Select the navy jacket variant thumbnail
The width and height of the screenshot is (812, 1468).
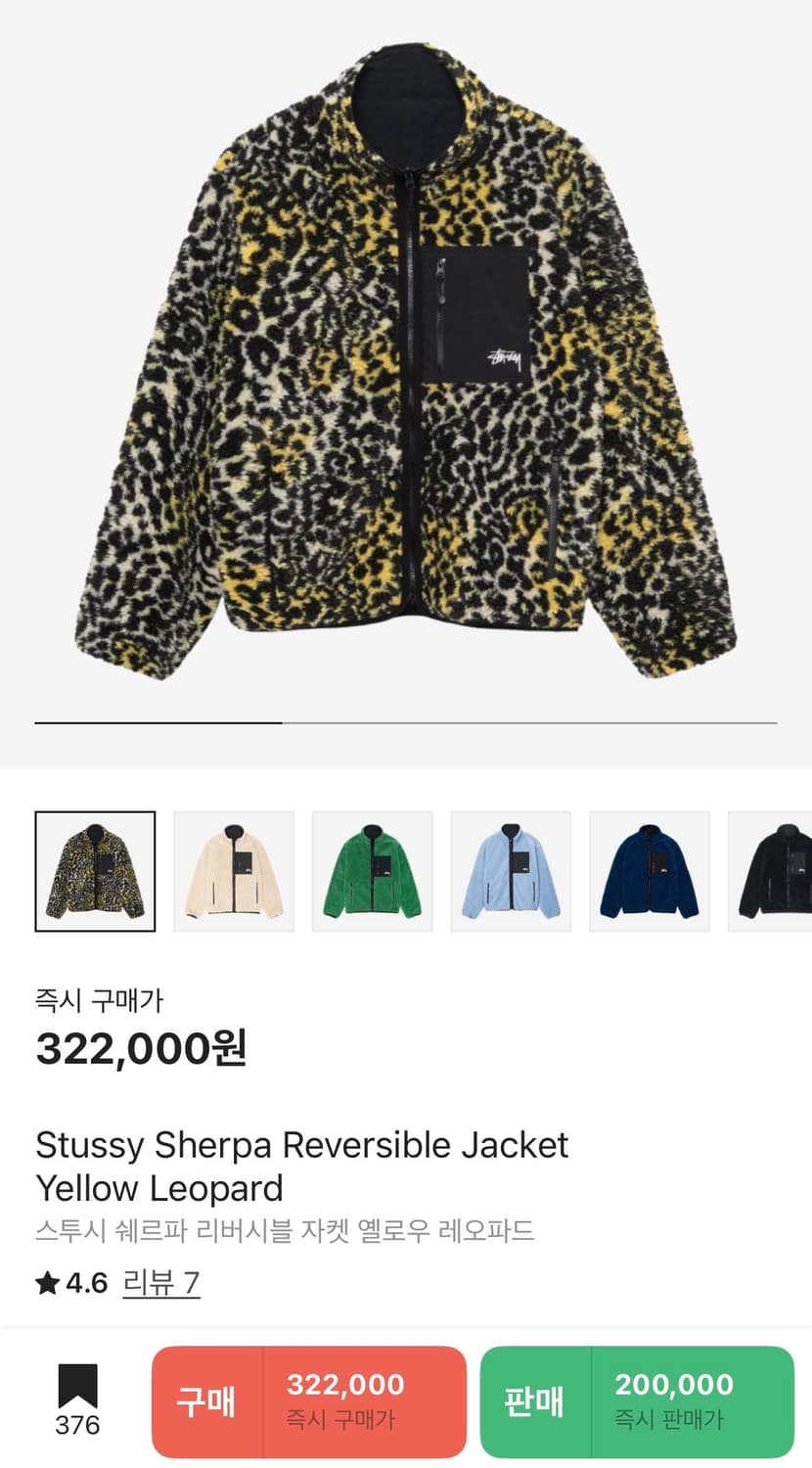click(x=650, y=871)
